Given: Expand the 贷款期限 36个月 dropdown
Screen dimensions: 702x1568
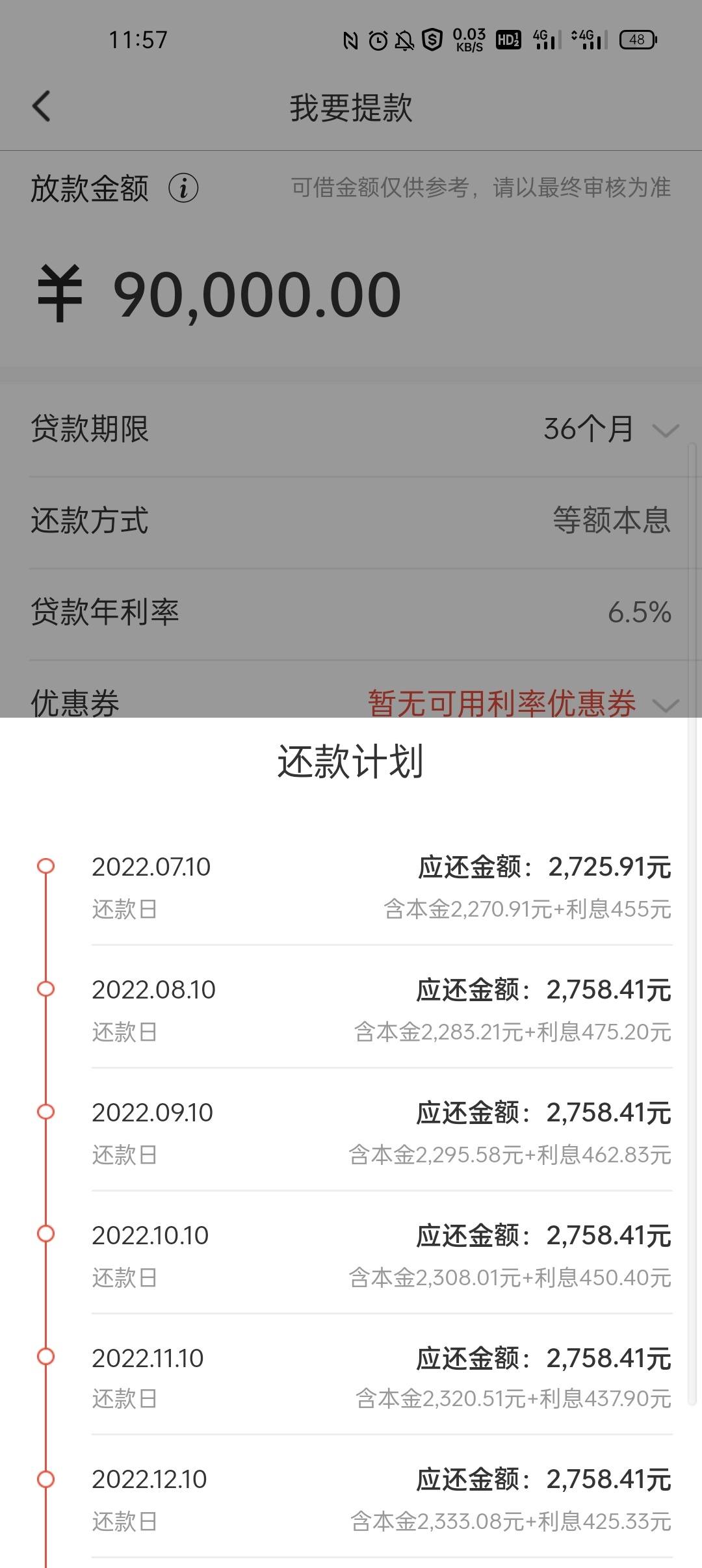Looking at the screenshot, I should point(351,430).
